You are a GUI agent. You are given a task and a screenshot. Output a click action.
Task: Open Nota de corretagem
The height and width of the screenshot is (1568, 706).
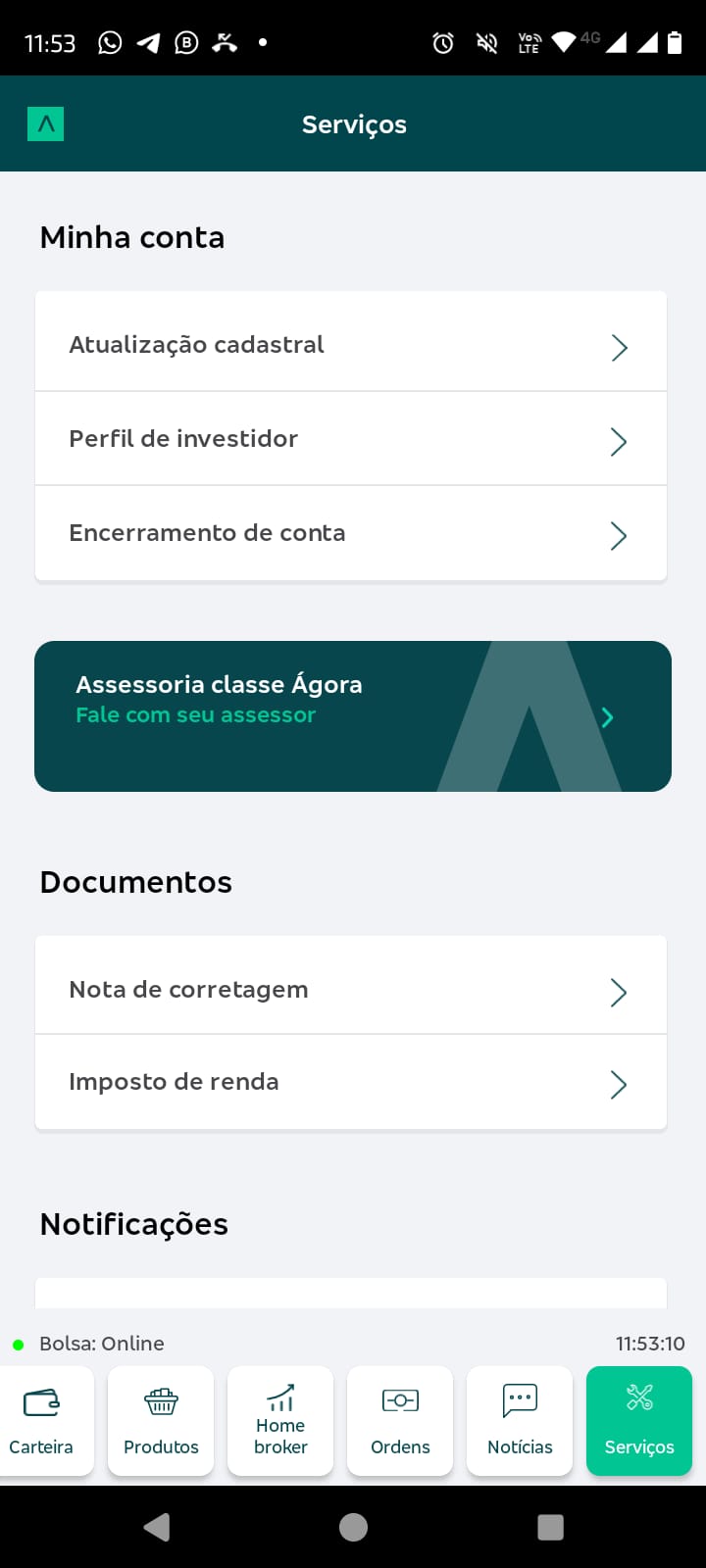click(x=350, y=990)
